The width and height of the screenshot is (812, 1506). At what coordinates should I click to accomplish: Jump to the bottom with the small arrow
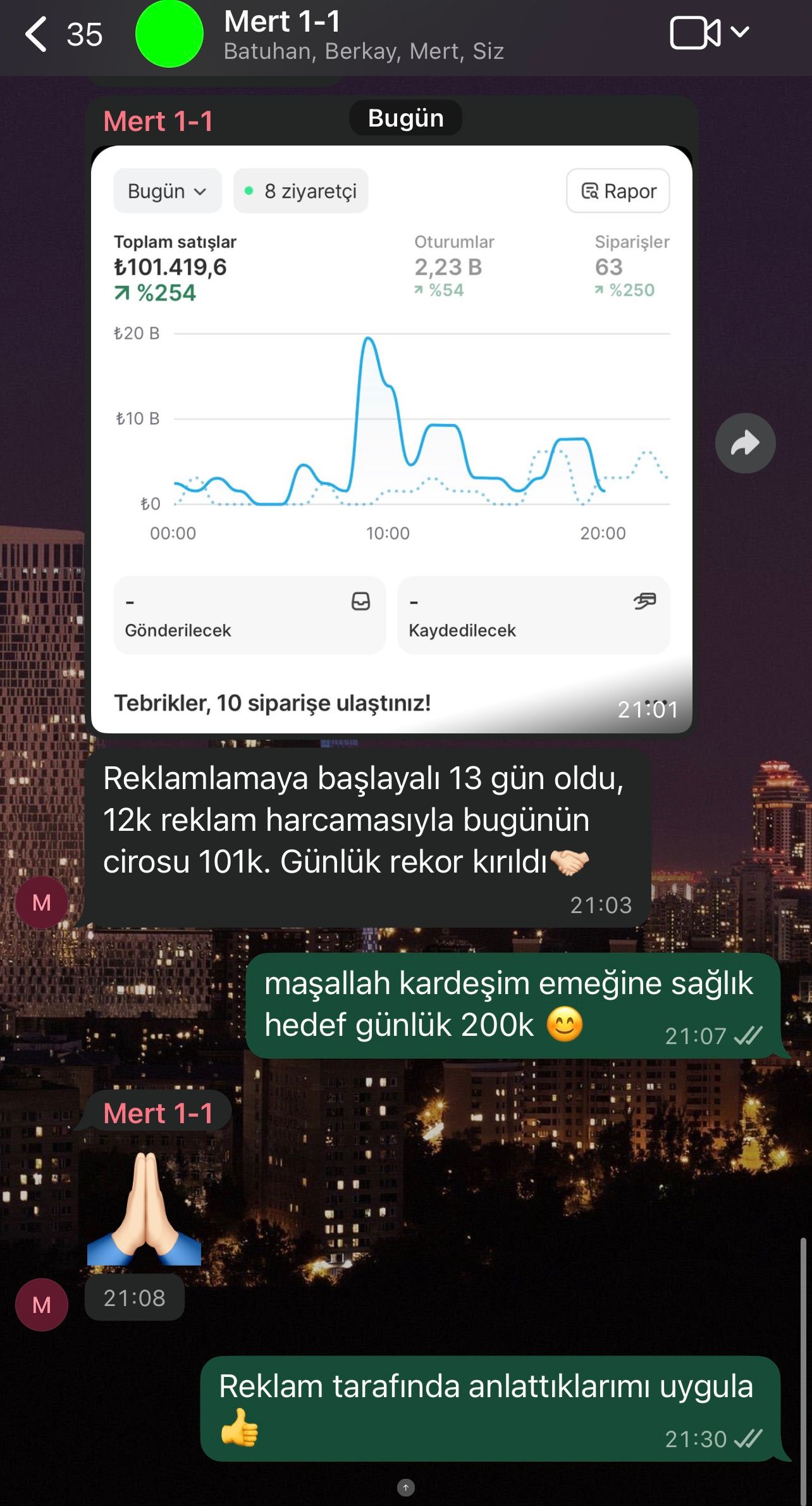click(x=405, y=1487)
